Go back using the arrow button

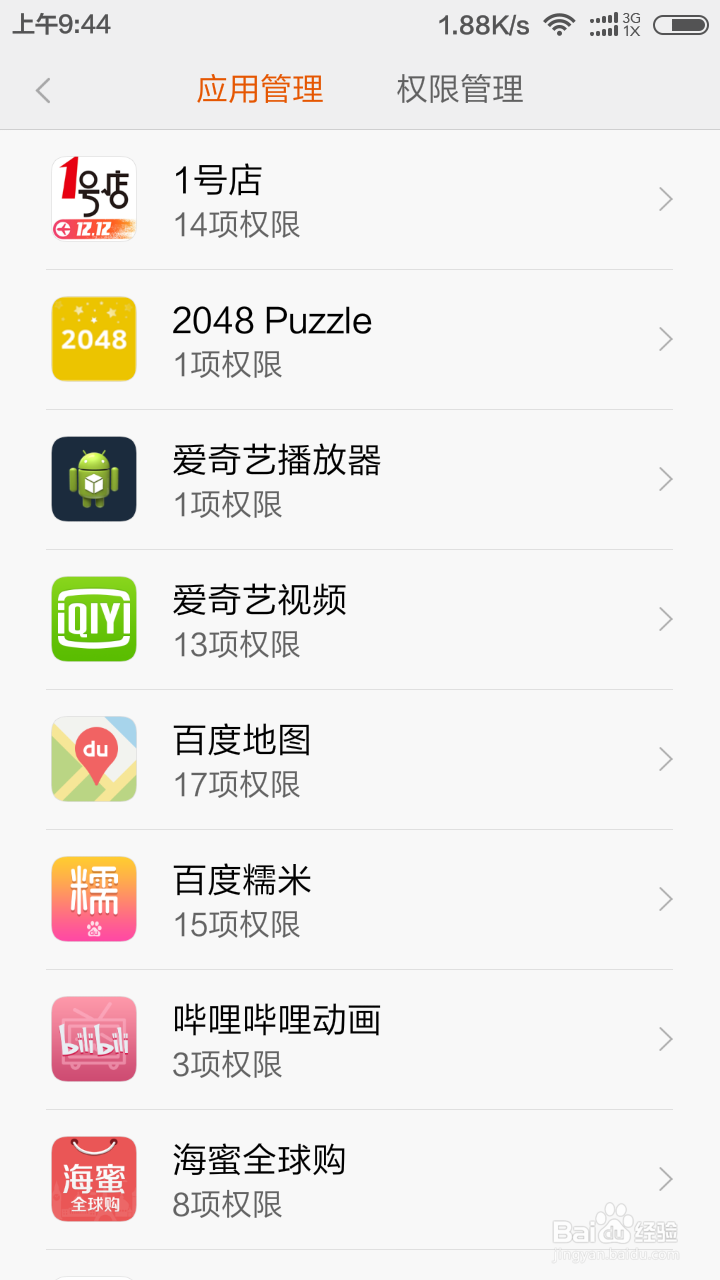(42, 90)
